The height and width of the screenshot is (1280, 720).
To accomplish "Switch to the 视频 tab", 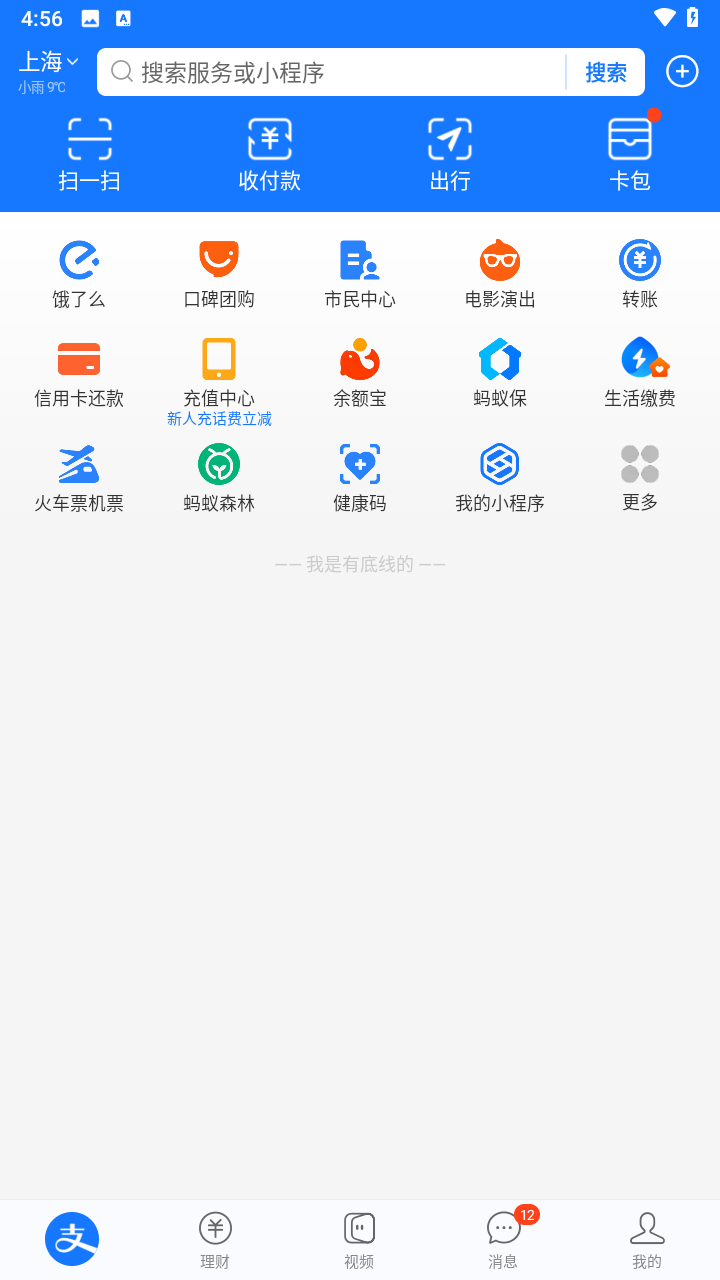I will 359,1240.
